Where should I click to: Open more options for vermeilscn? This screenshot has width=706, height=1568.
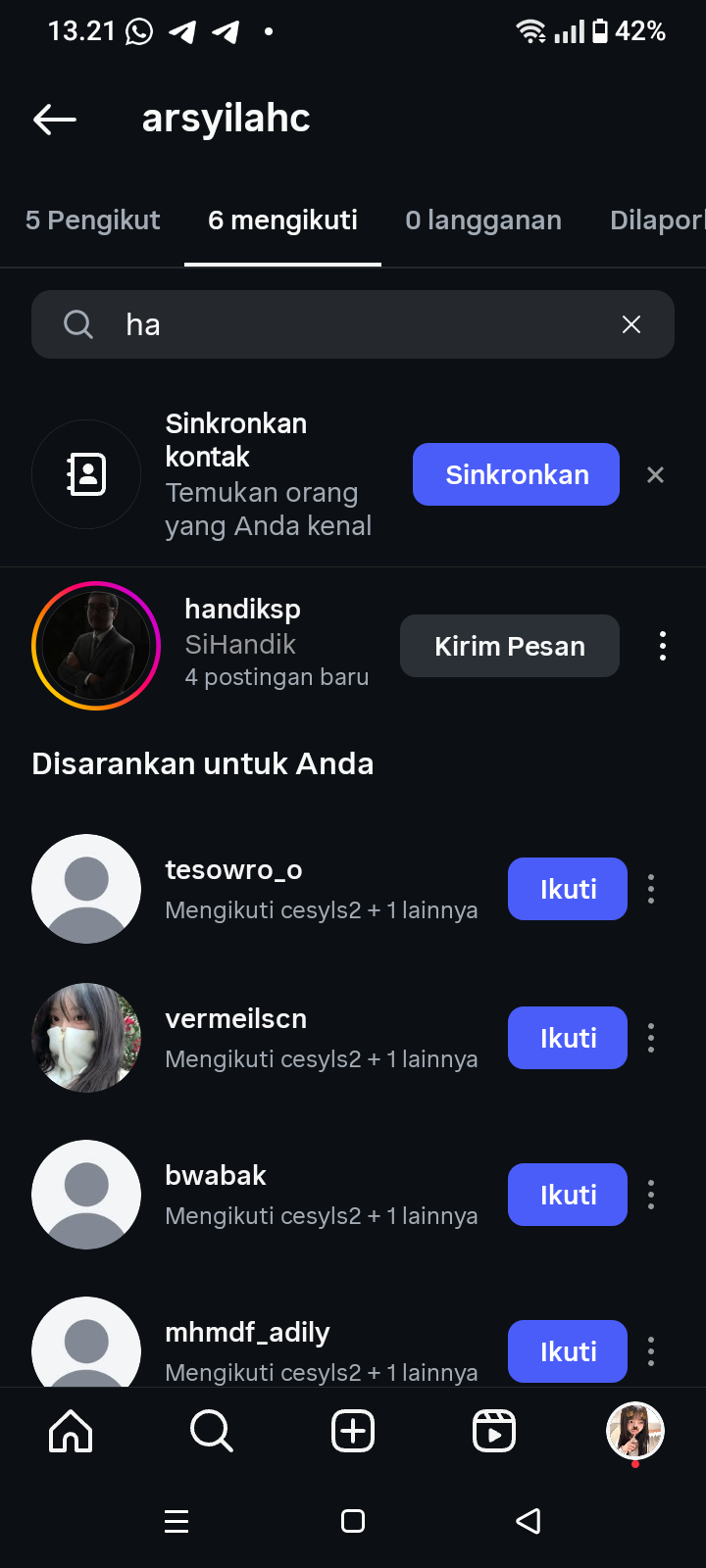coord(651,1038)
